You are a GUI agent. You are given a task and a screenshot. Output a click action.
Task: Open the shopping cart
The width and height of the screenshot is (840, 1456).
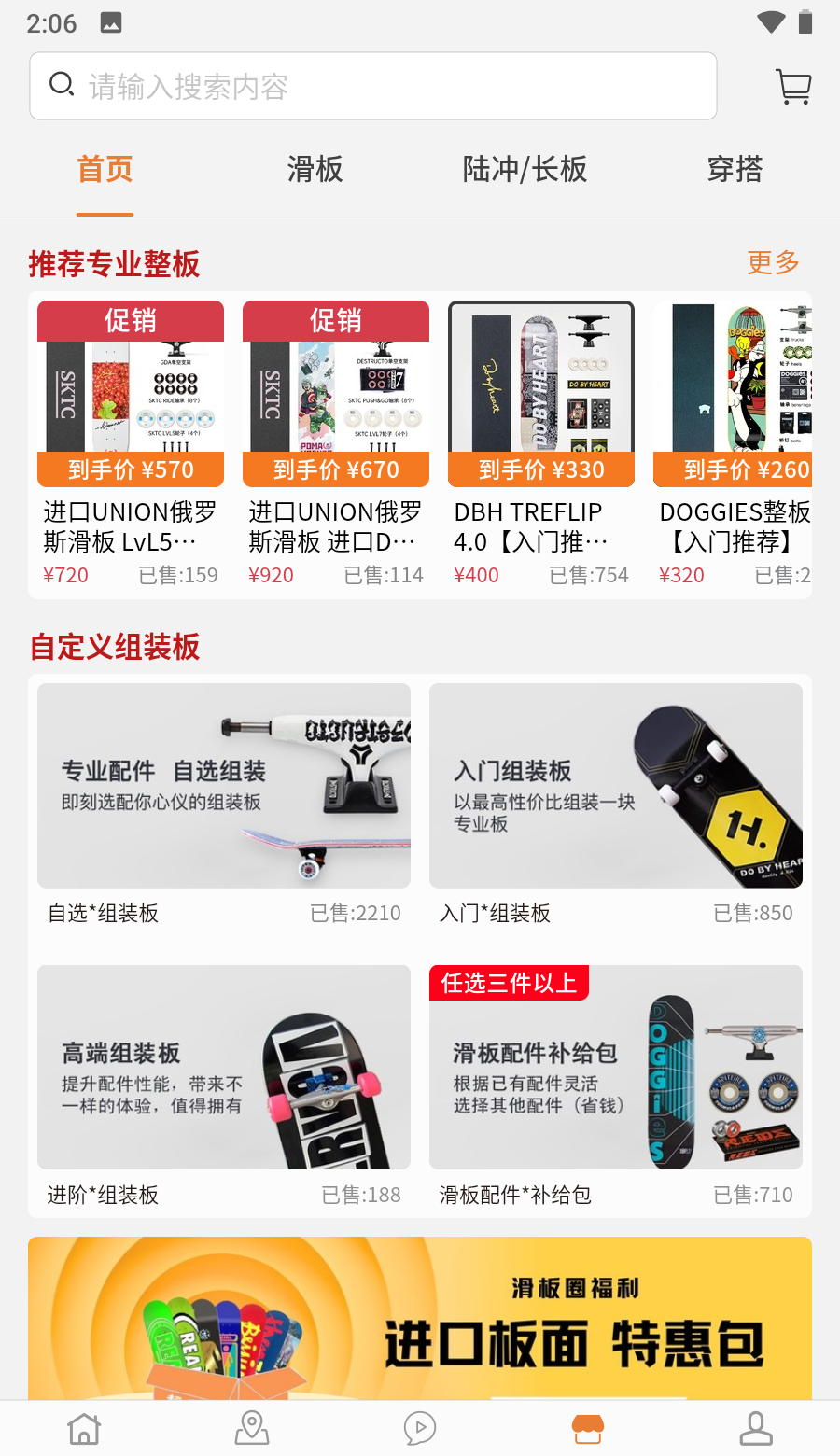793,87
